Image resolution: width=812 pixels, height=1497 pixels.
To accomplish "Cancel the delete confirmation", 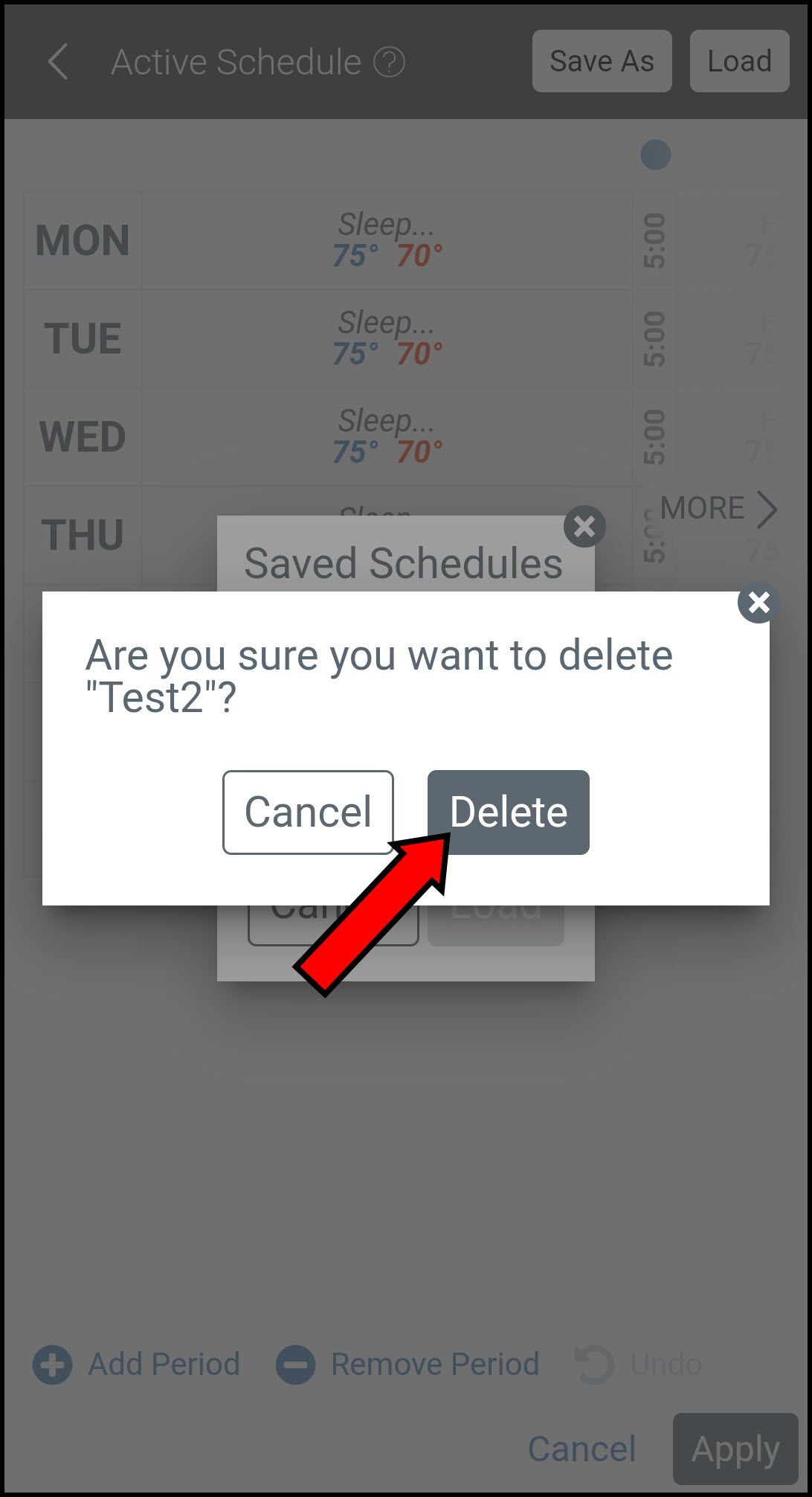I will [x=308, y=812].
